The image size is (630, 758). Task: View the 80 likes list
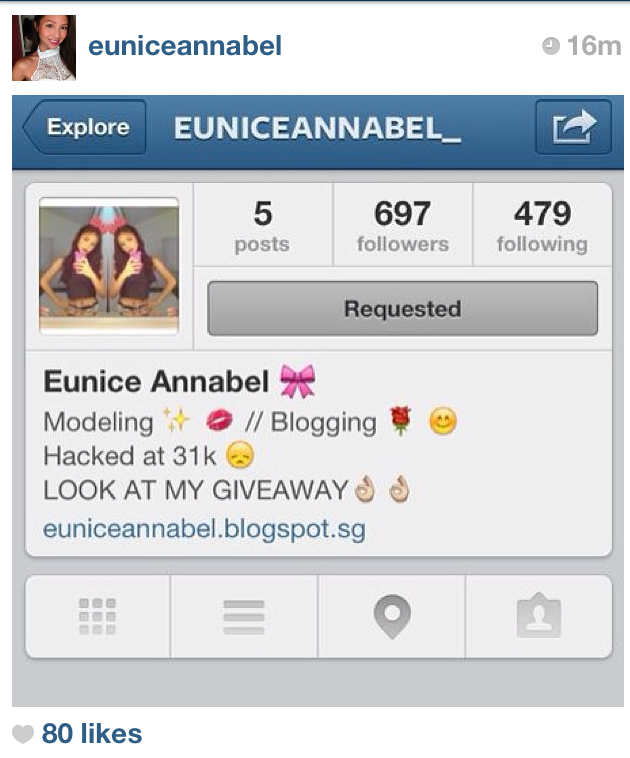[x=92, y=734]
